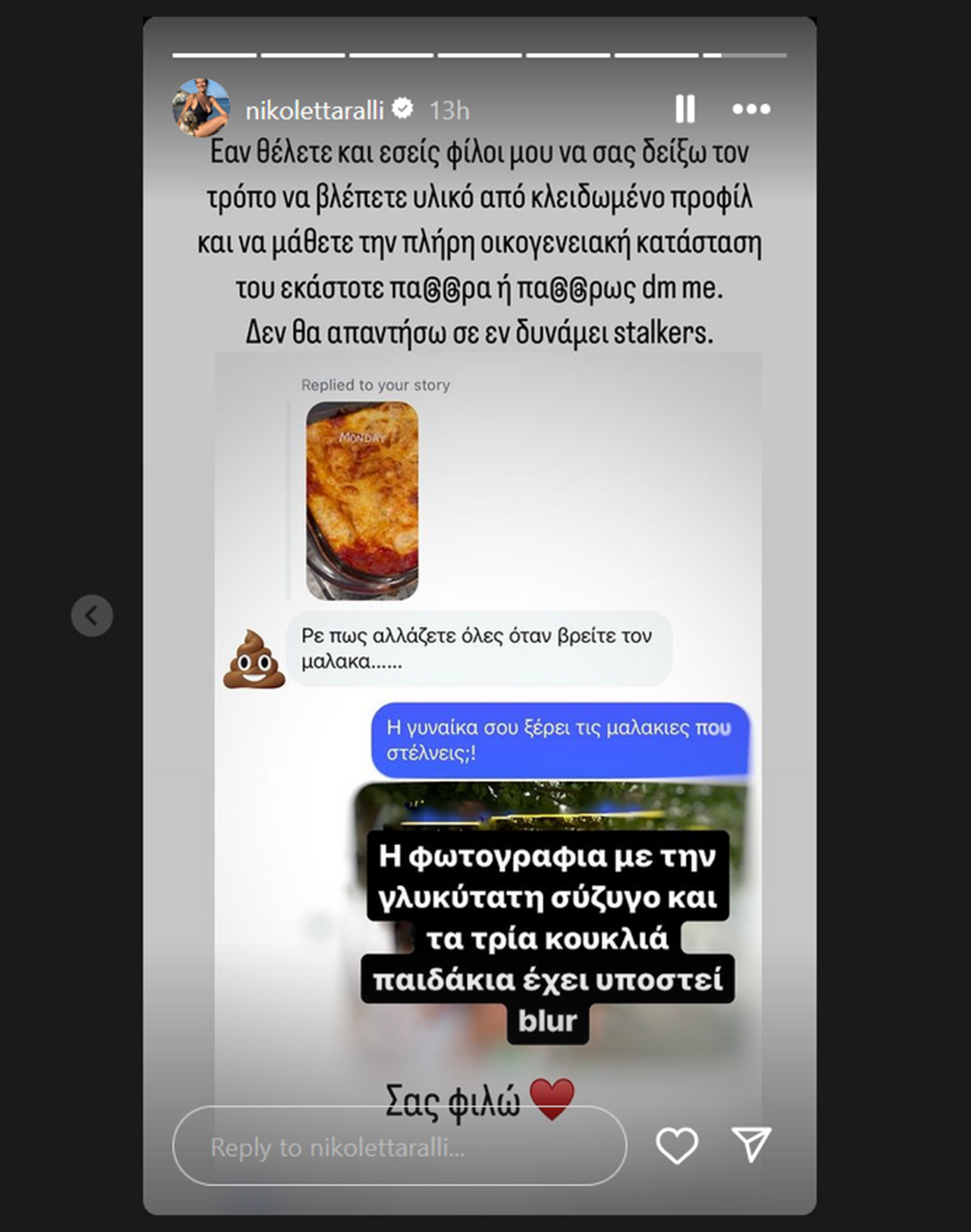Type a reply to nikolettaralli
971x1232 pixels.
399,1147
